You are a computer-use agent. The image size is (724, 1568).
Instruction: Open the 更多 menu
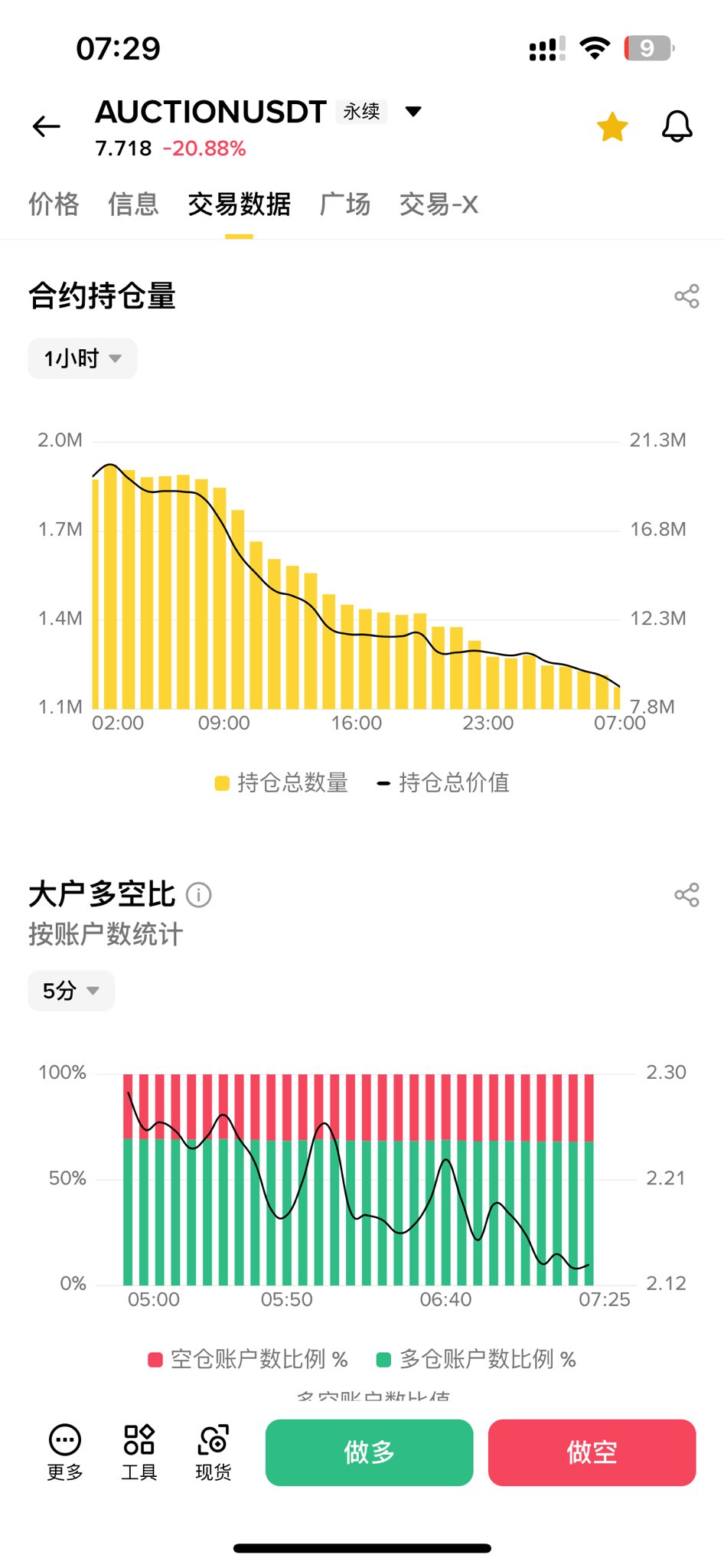(65, 1452)
